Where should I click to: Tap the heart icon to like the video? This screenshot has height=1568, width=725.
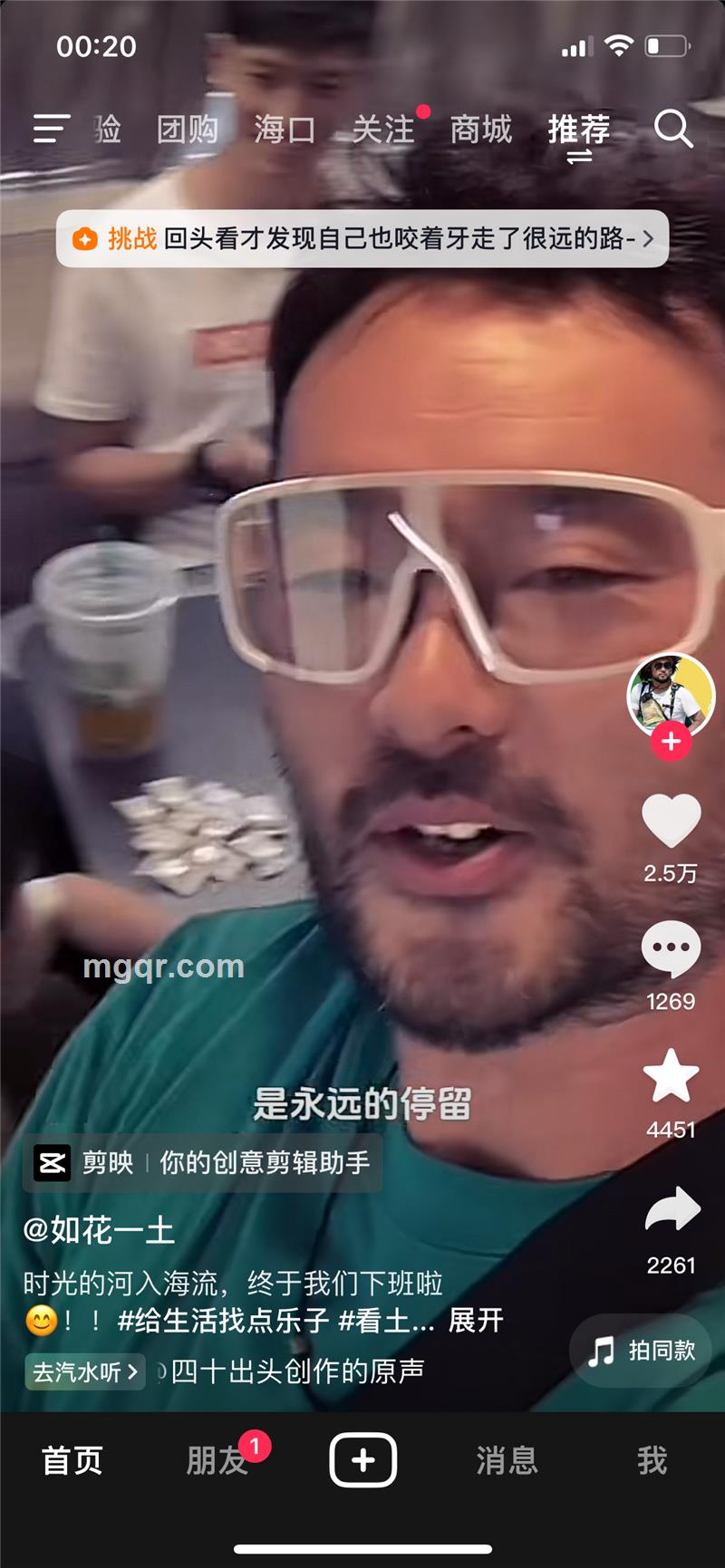(x=671, y=818)
